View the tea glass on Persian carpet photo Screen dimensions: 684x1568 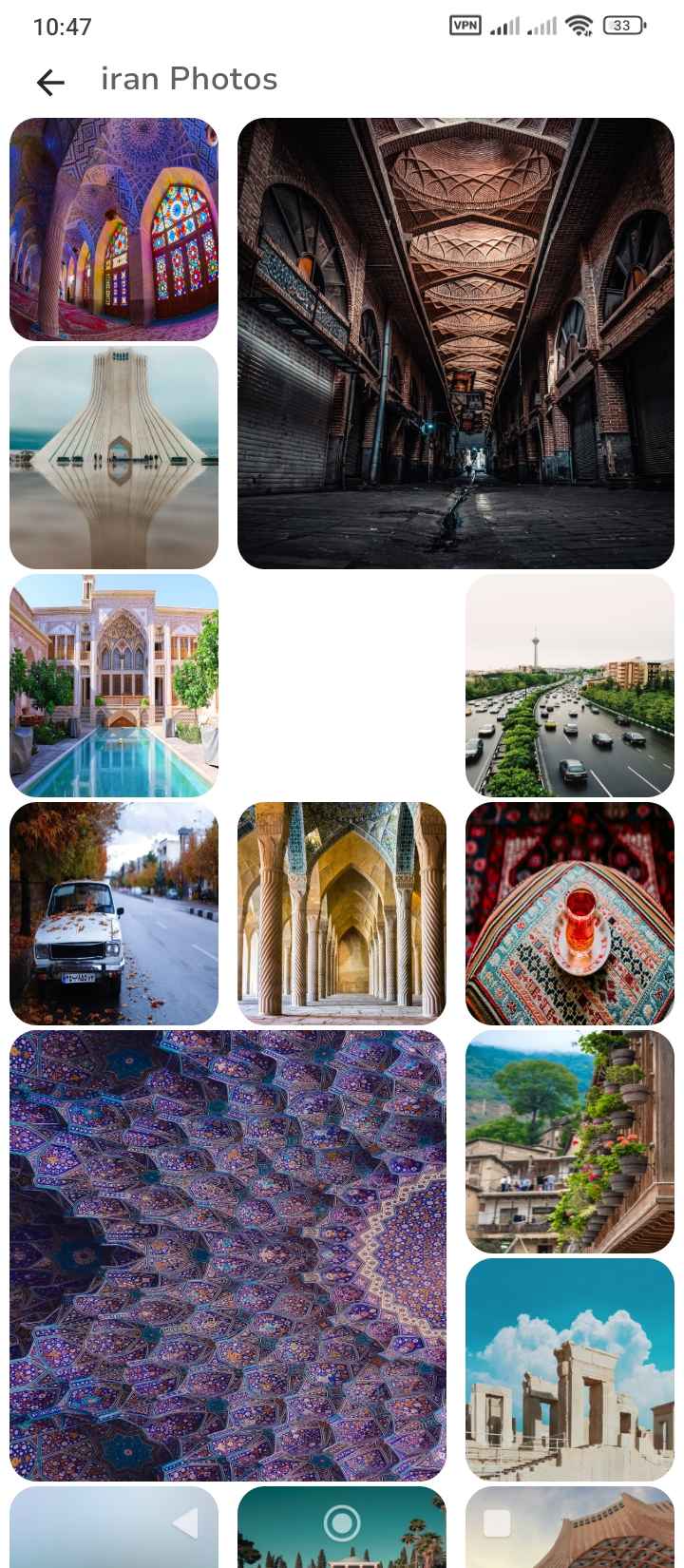pyautogui.click(x=569, y=914)
